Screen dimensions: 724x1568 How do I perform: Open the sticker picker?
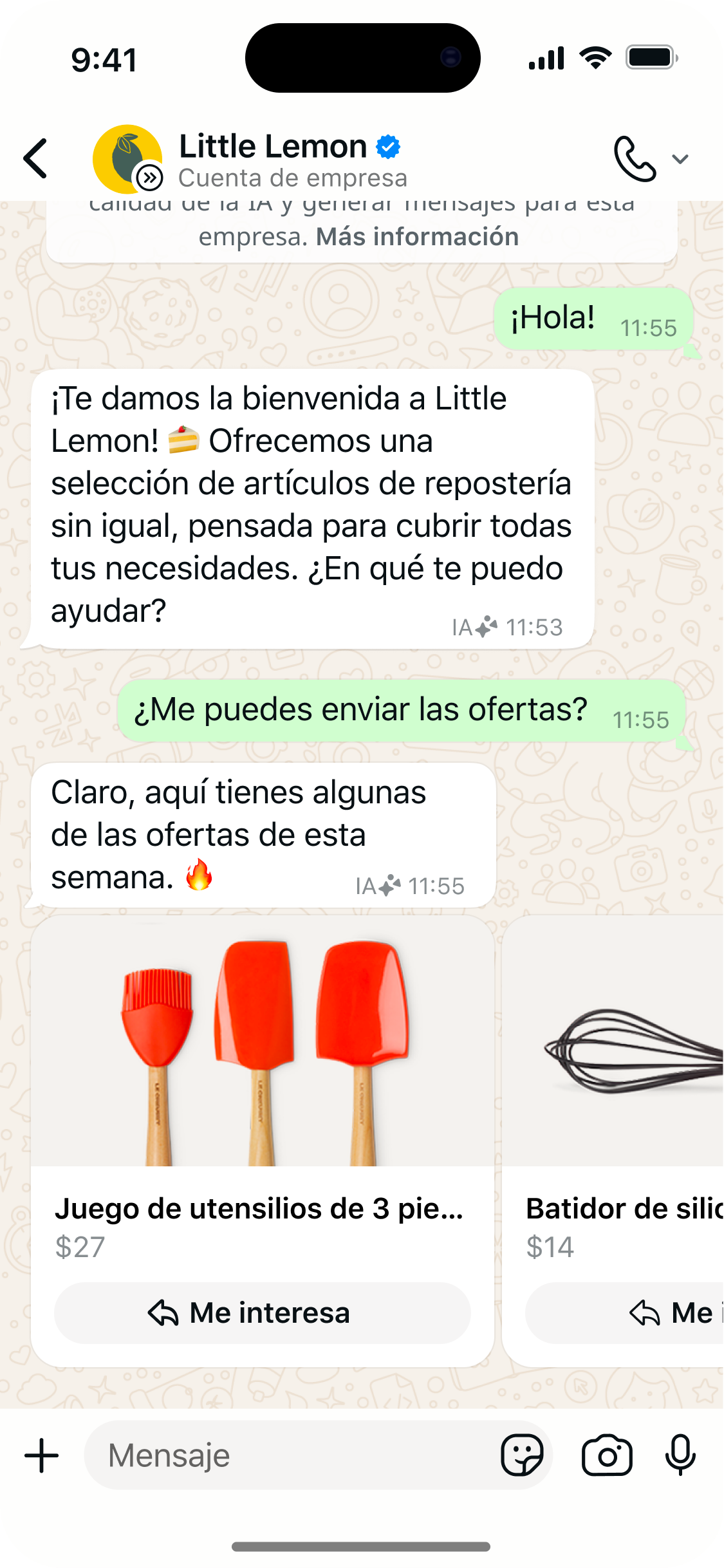(522, 1456)
